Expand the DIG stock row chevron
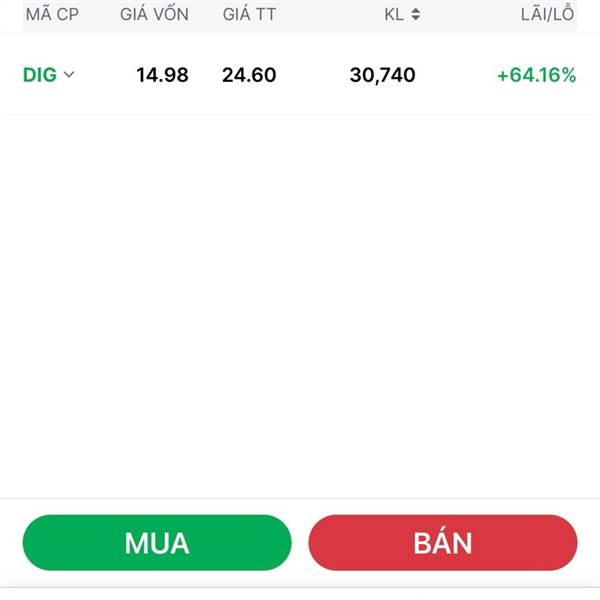The height and width of the screenshot is (600, 600). coord(69,74)
